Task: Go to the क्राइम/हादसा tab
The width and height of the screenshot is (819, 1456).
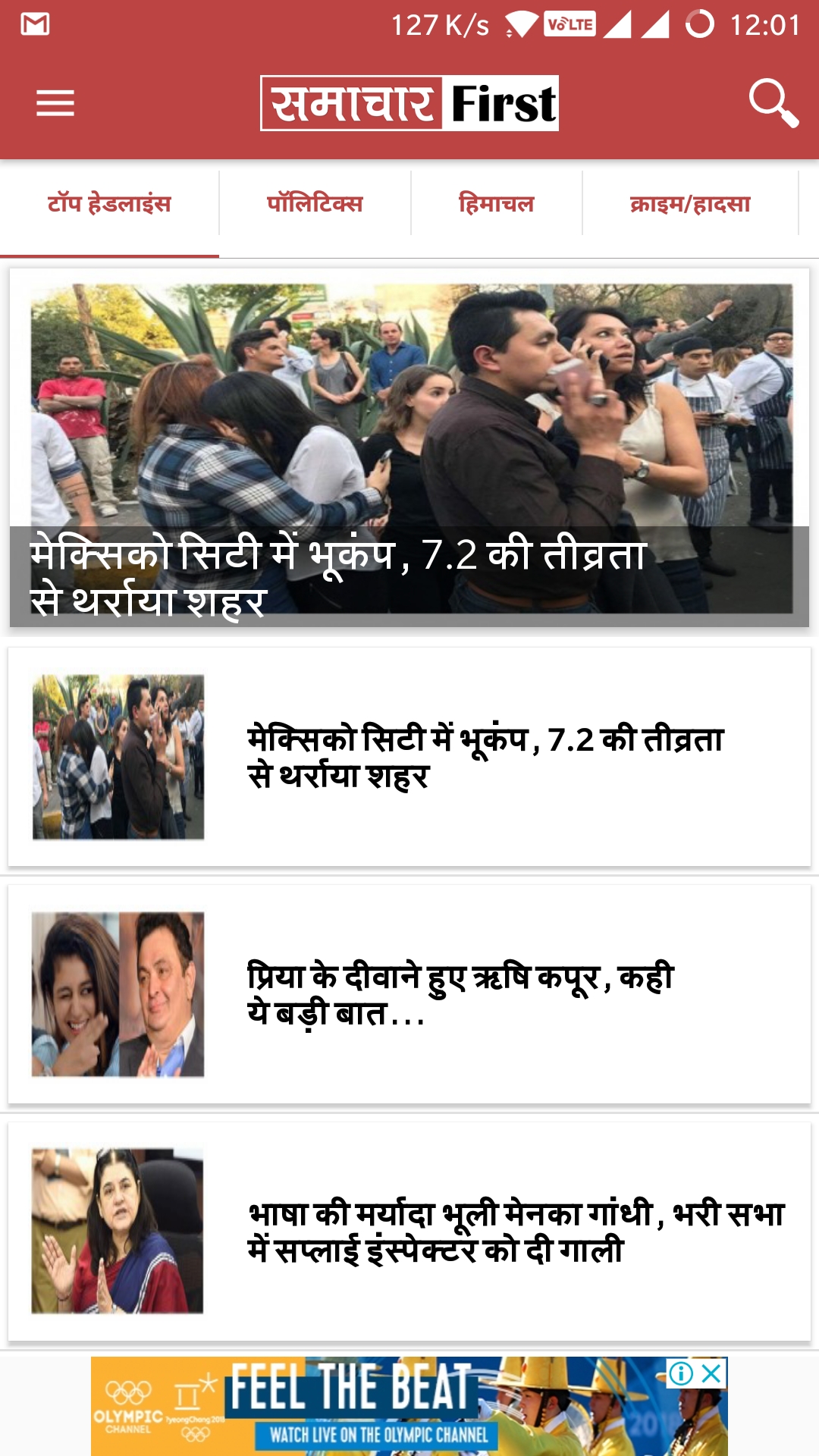Action: (x=690, y=203)
